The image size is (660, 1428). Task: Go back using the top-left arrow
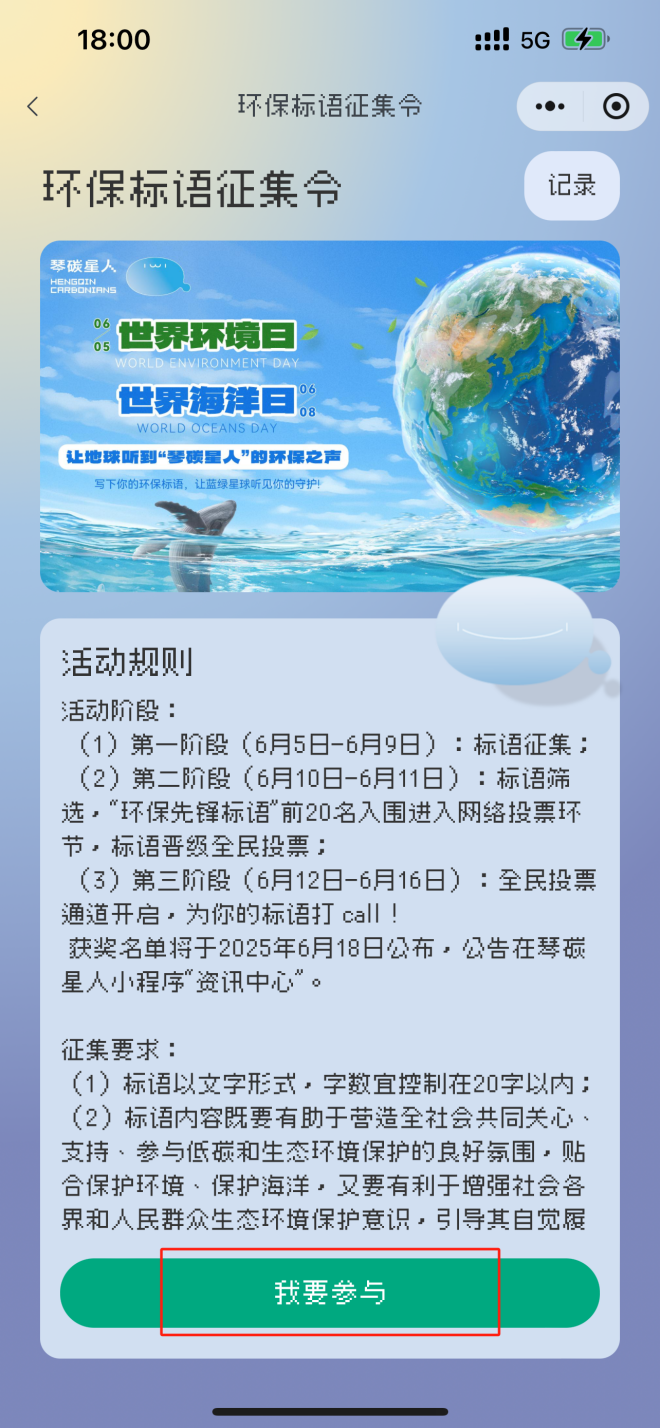tap(33, 106)
